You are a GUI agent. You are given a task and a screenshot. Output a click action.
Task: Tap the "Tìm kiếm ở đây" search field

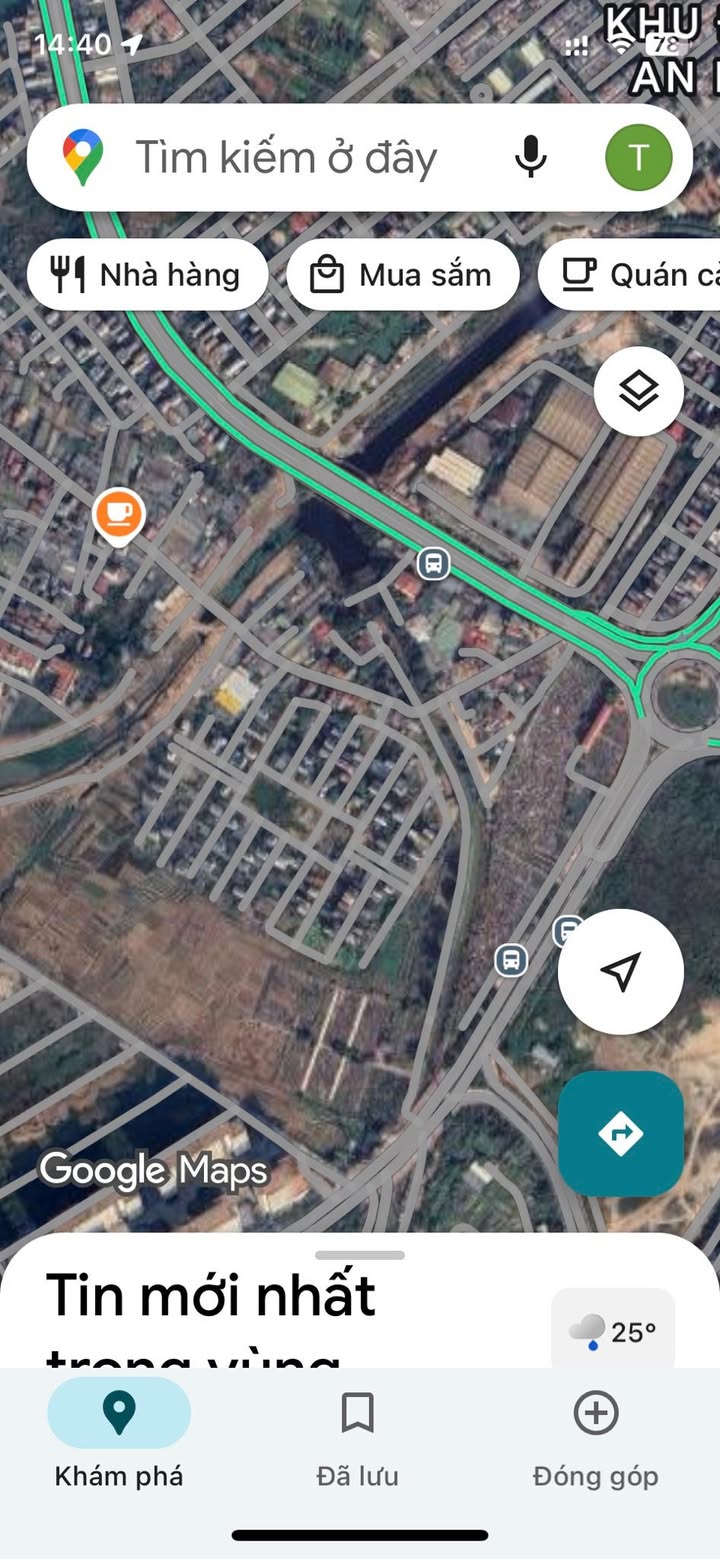[290, 158]
